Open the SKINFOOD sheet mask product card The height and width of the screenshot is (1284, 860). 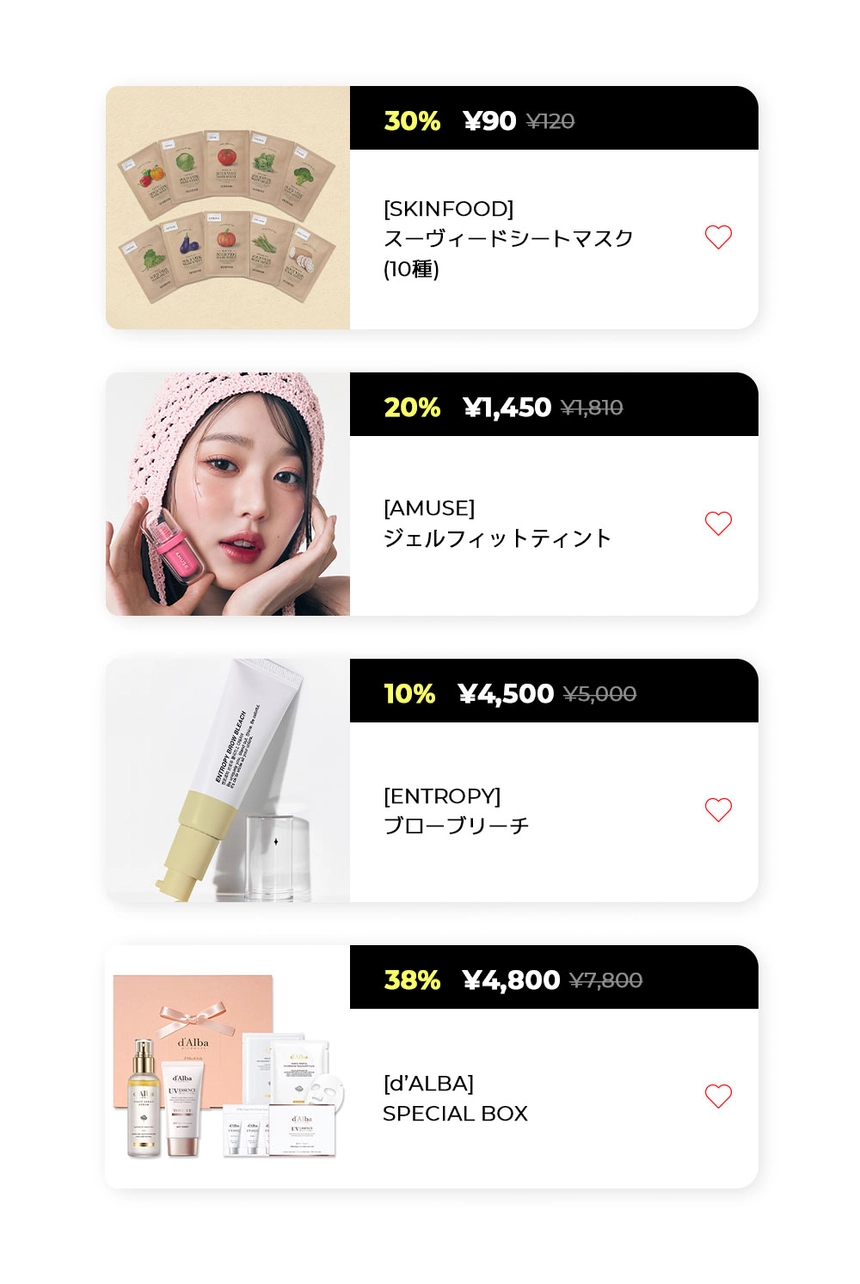tap(508, 239)
